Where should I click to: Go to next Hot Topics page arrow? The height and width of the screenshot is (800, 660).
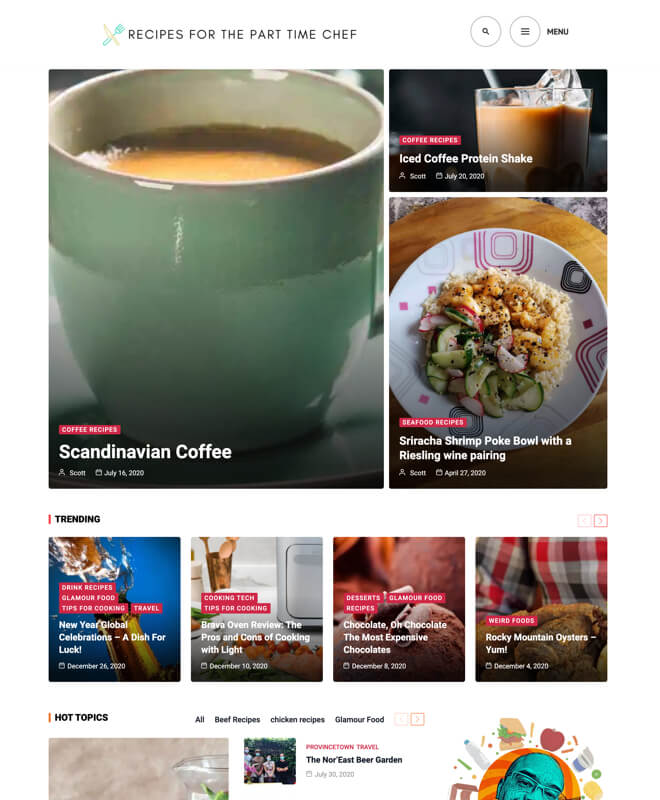[x=417, y=719]
